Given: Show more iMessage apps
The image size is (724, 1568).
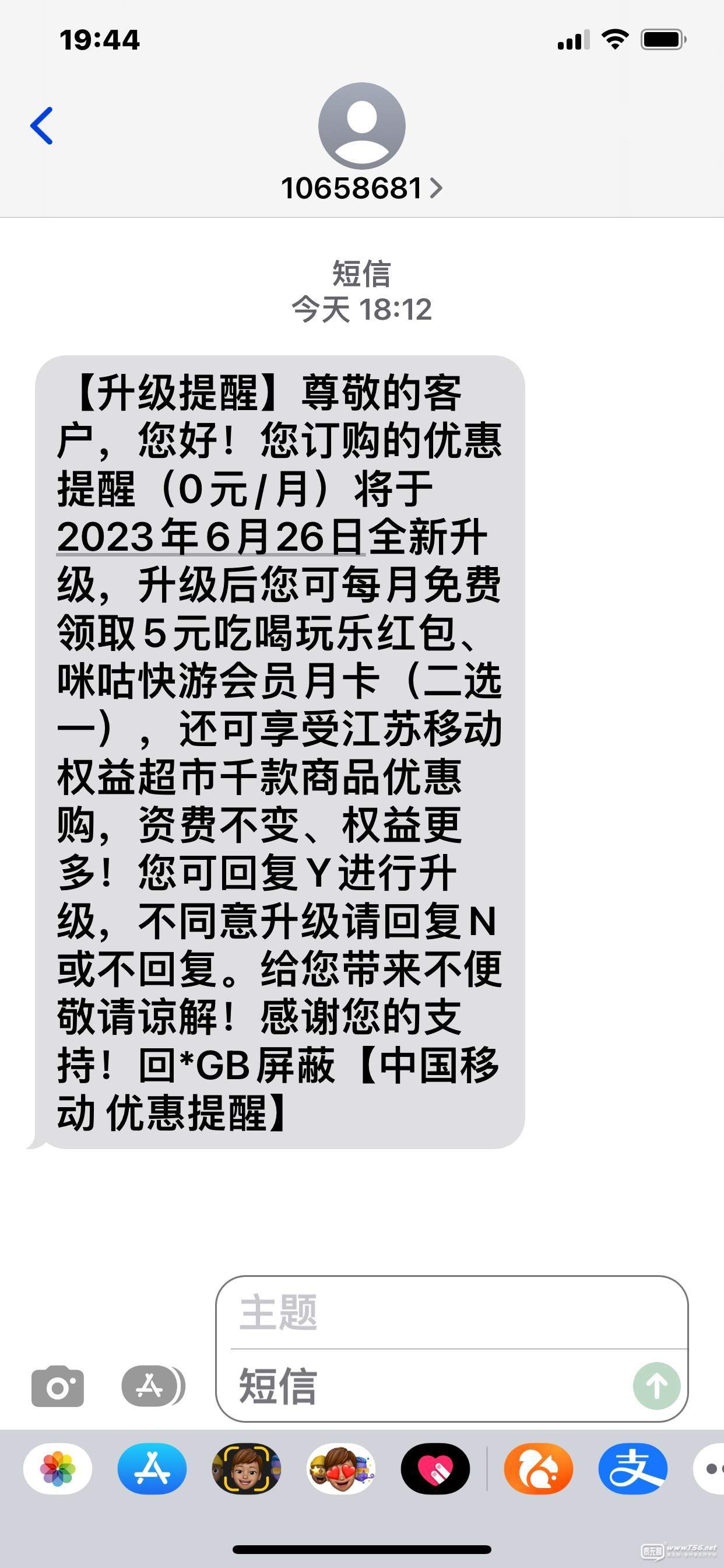Looking at the screenshot, I should coord(711,1469).
